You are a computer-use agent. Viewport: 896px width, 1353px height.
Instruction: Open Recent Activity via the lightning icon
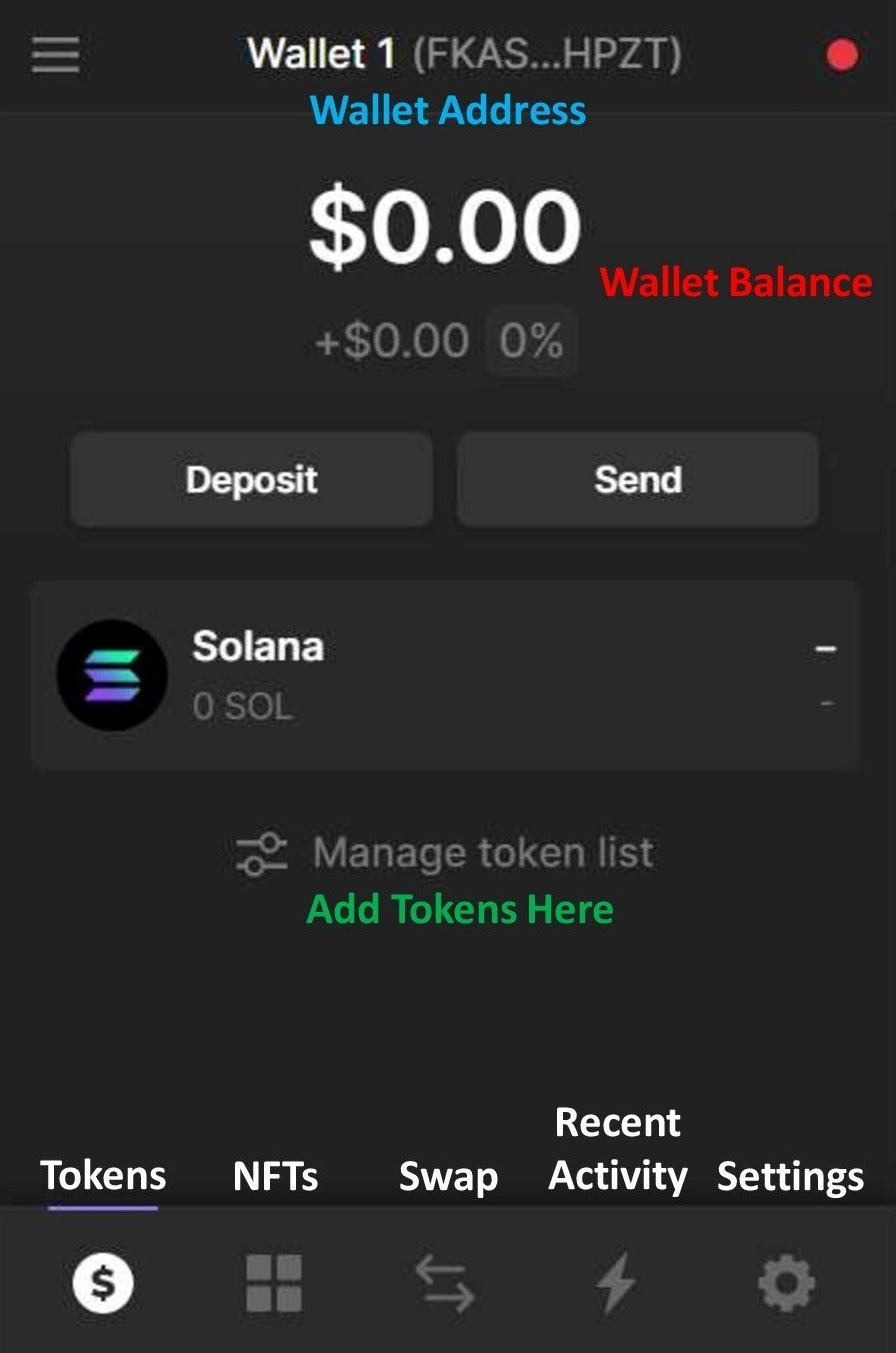coord(617,1285)
